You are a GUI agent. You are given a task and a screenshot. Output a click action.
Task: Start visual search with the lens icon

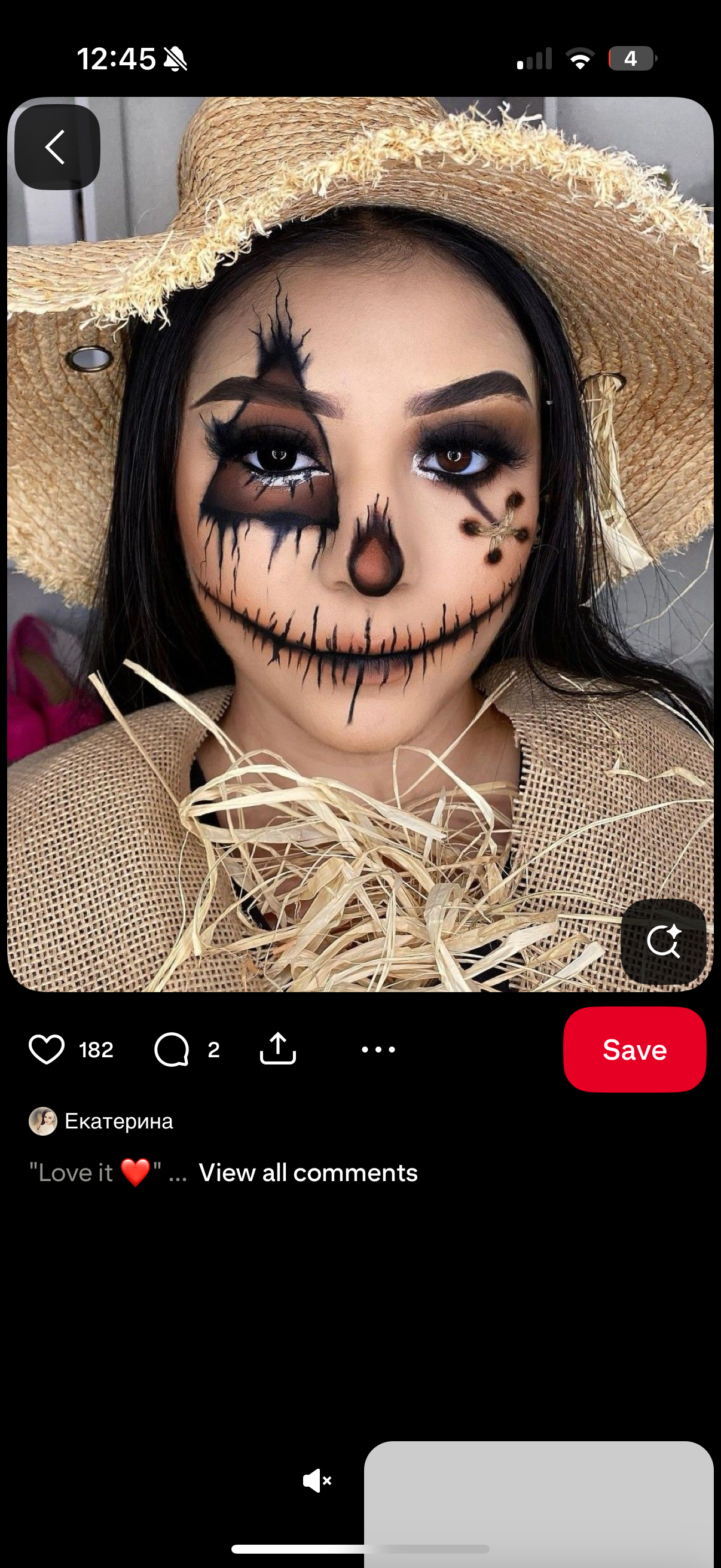point(662,941)
